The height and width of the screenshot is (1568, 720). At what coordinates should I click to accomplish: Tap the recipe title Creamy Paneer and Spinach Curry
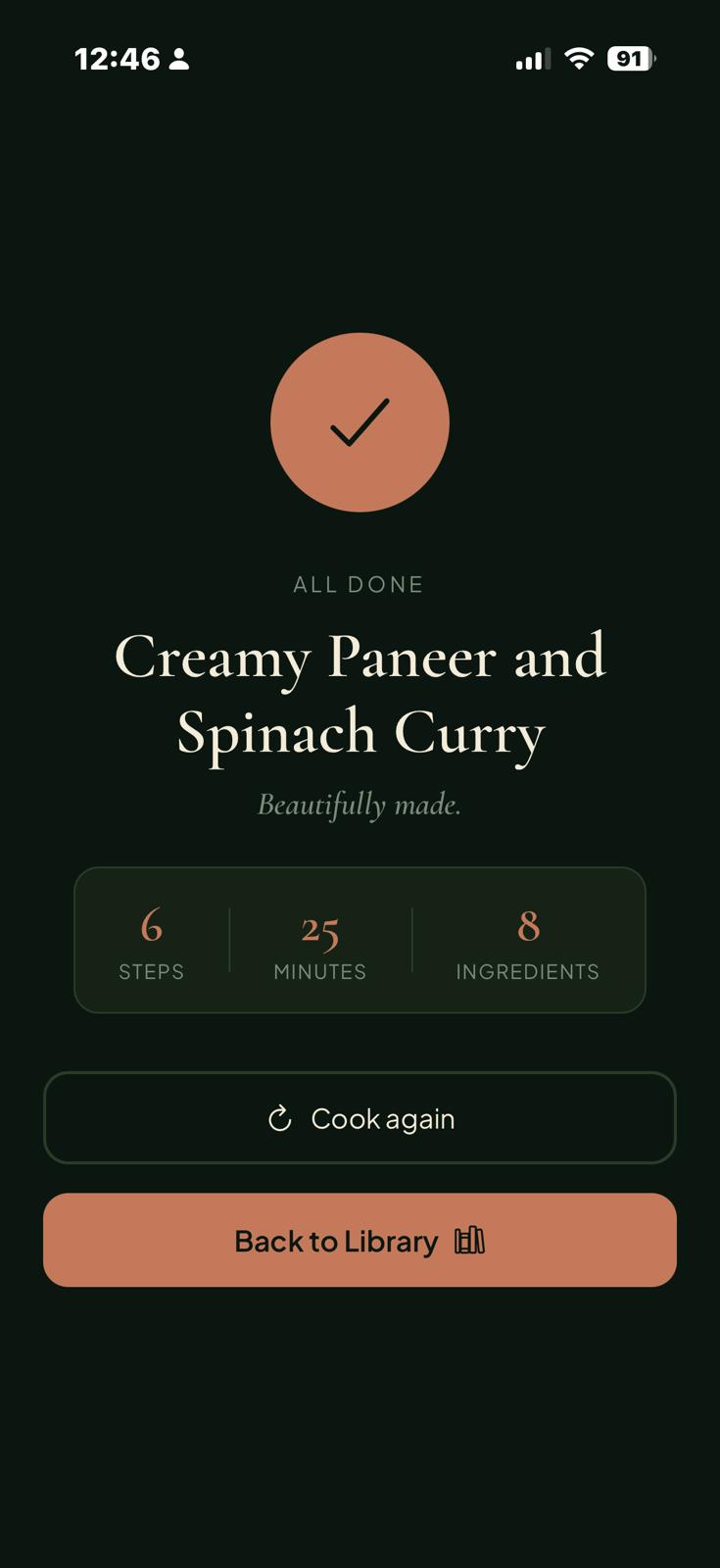coord(360,696)
